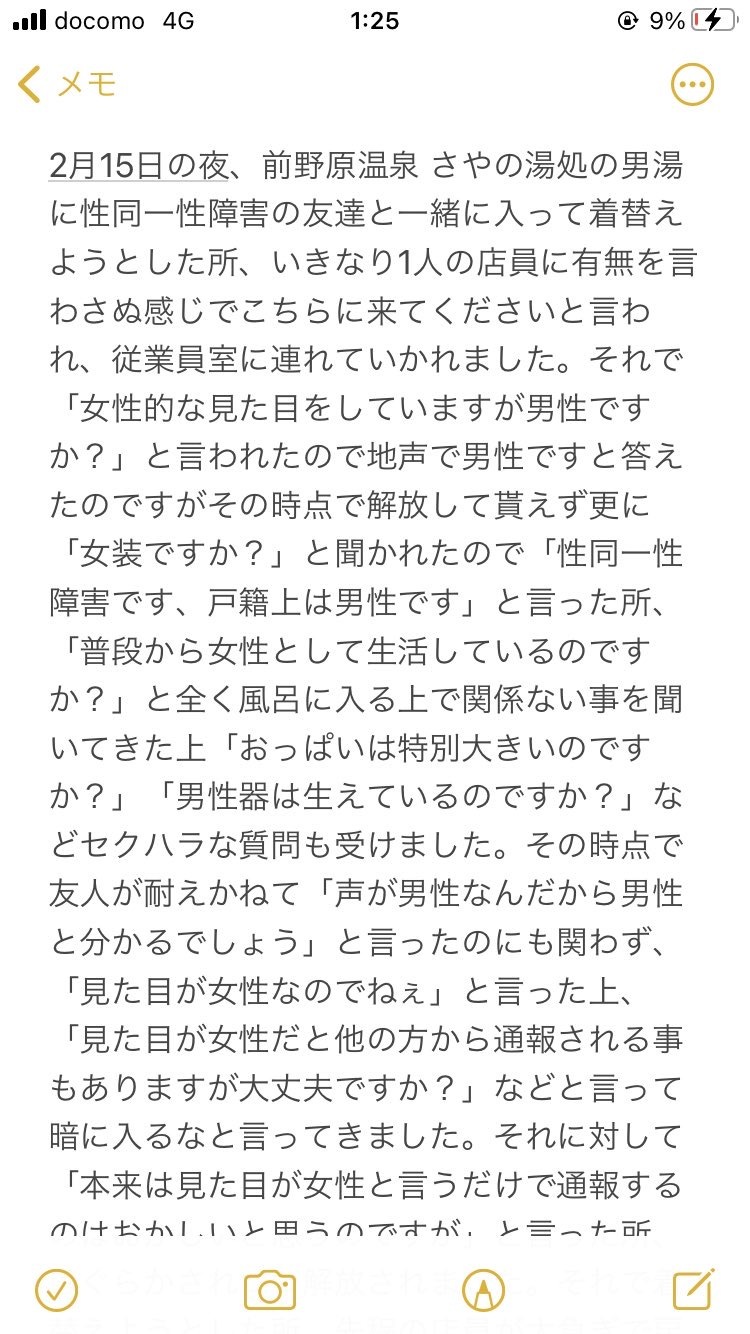Go back to the メモ list
Screen dimensions: 750x1334
click(x=66, y=85)
